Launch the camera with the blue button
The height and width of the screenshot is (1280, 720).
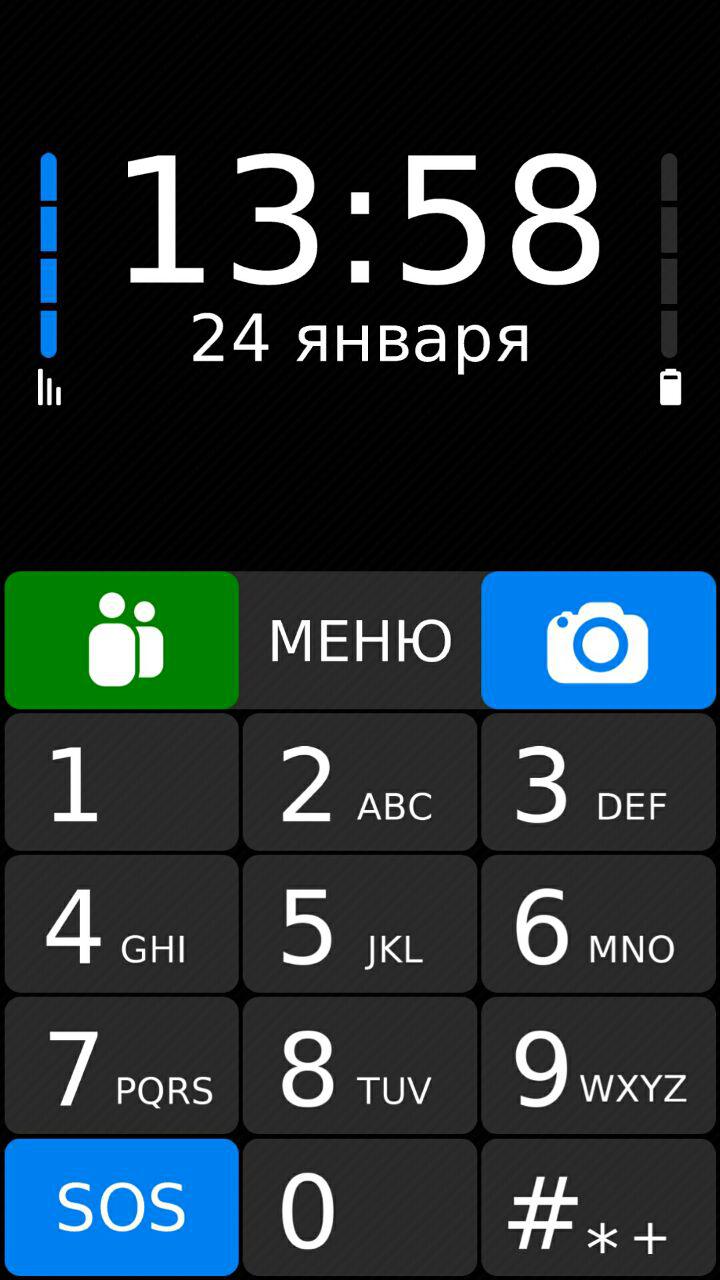[598, 640]
